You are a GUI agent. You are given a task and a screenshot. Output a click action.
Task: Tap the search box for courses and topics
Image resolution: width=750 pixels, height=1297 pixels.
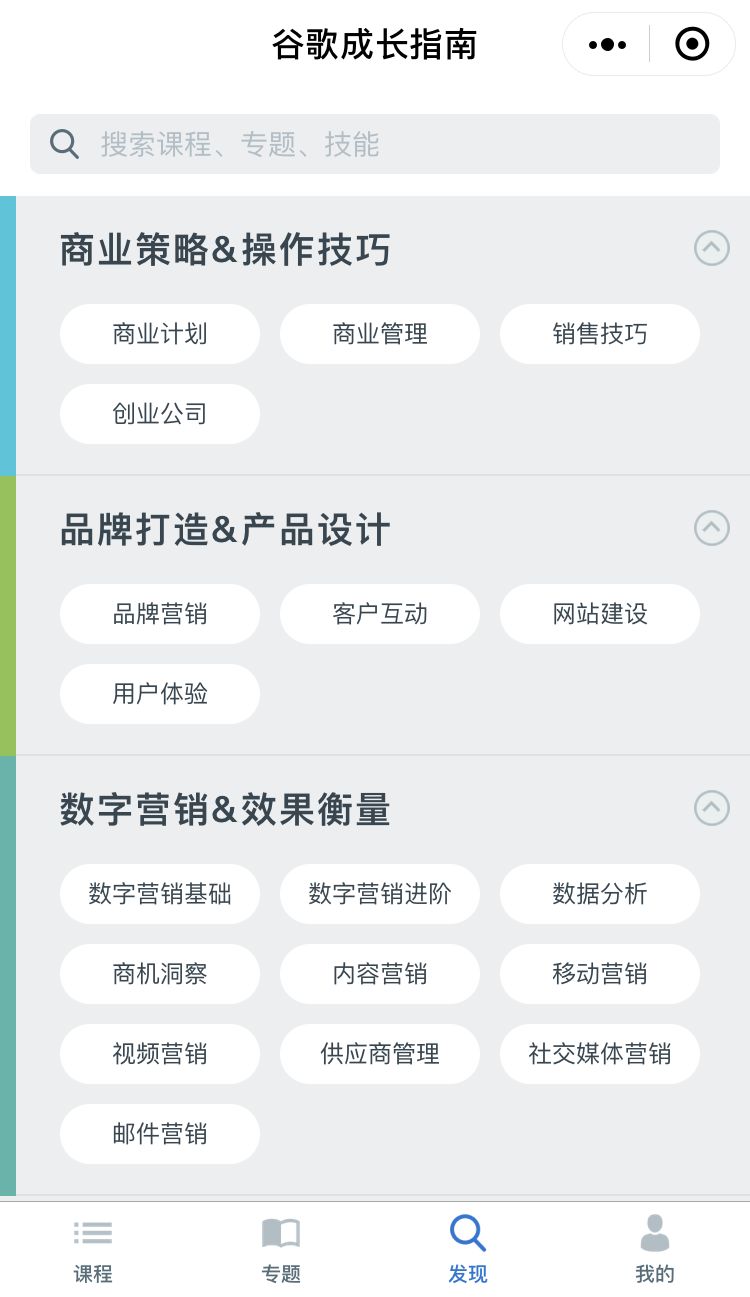375,144
